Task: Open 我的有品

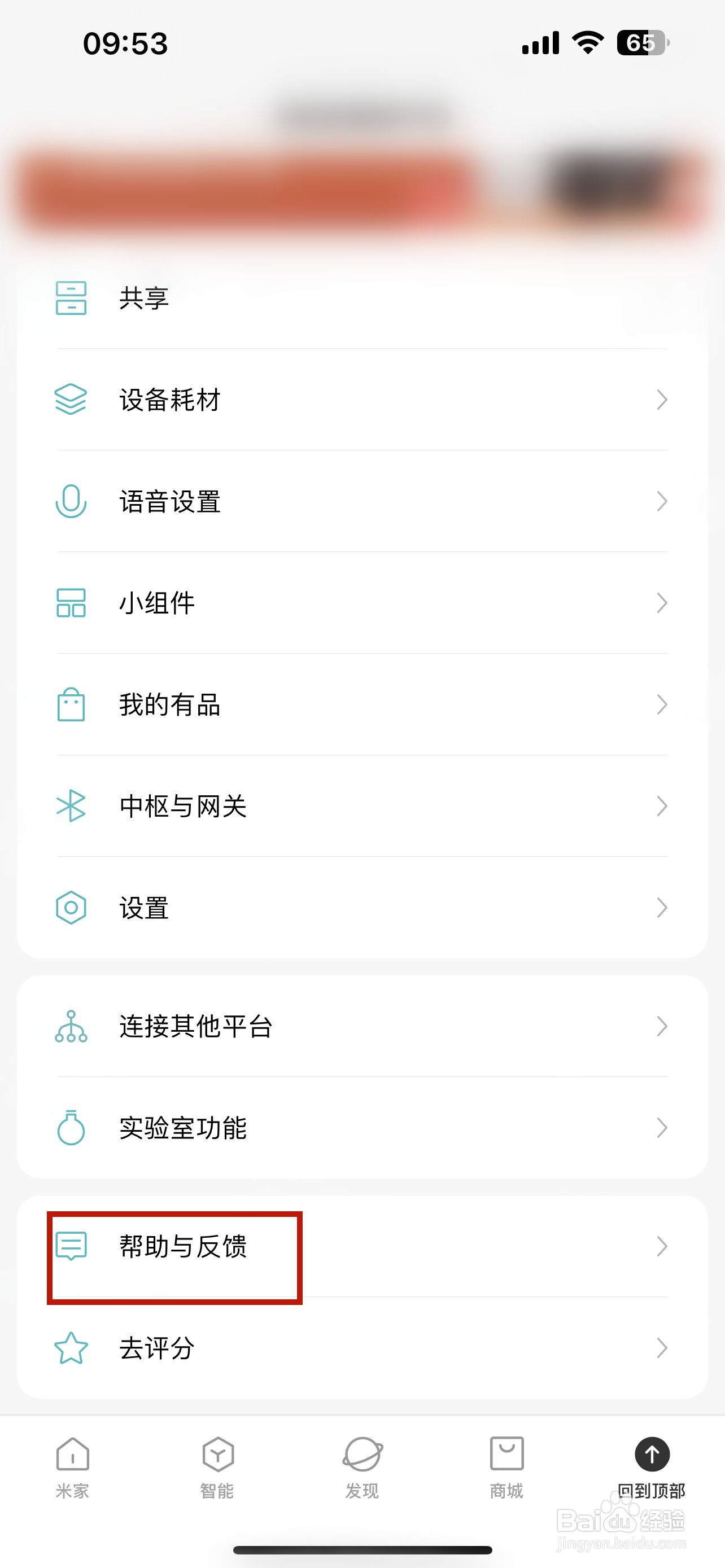Action: pyautogui.click(x=362, y=705)
